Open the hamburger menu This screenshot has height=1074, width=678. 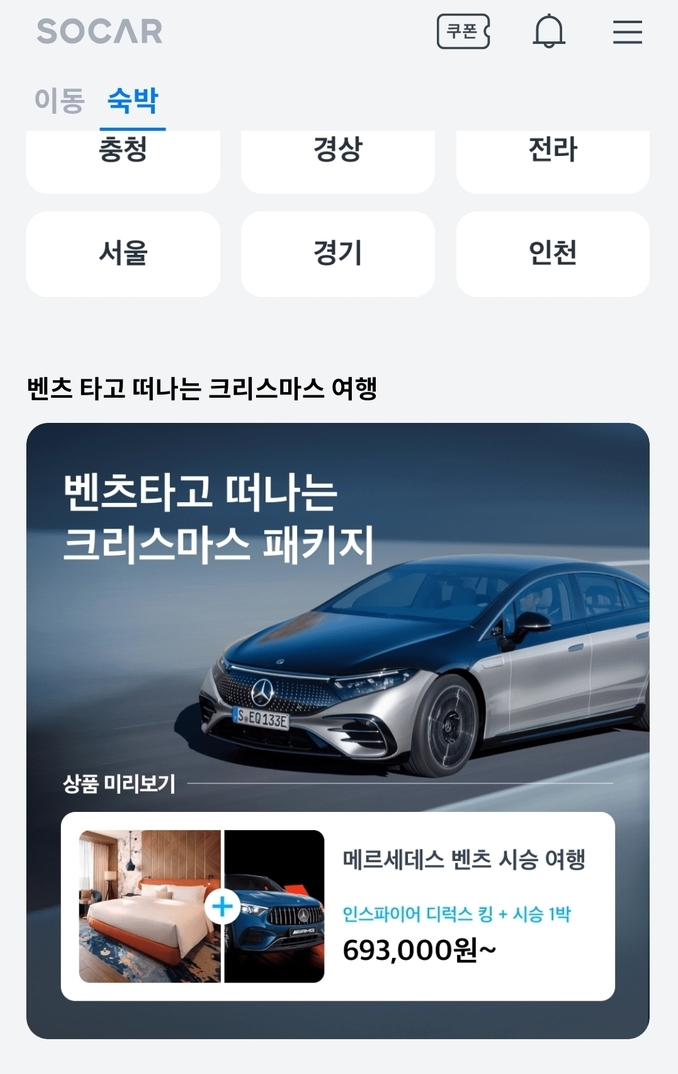(627, 32)
